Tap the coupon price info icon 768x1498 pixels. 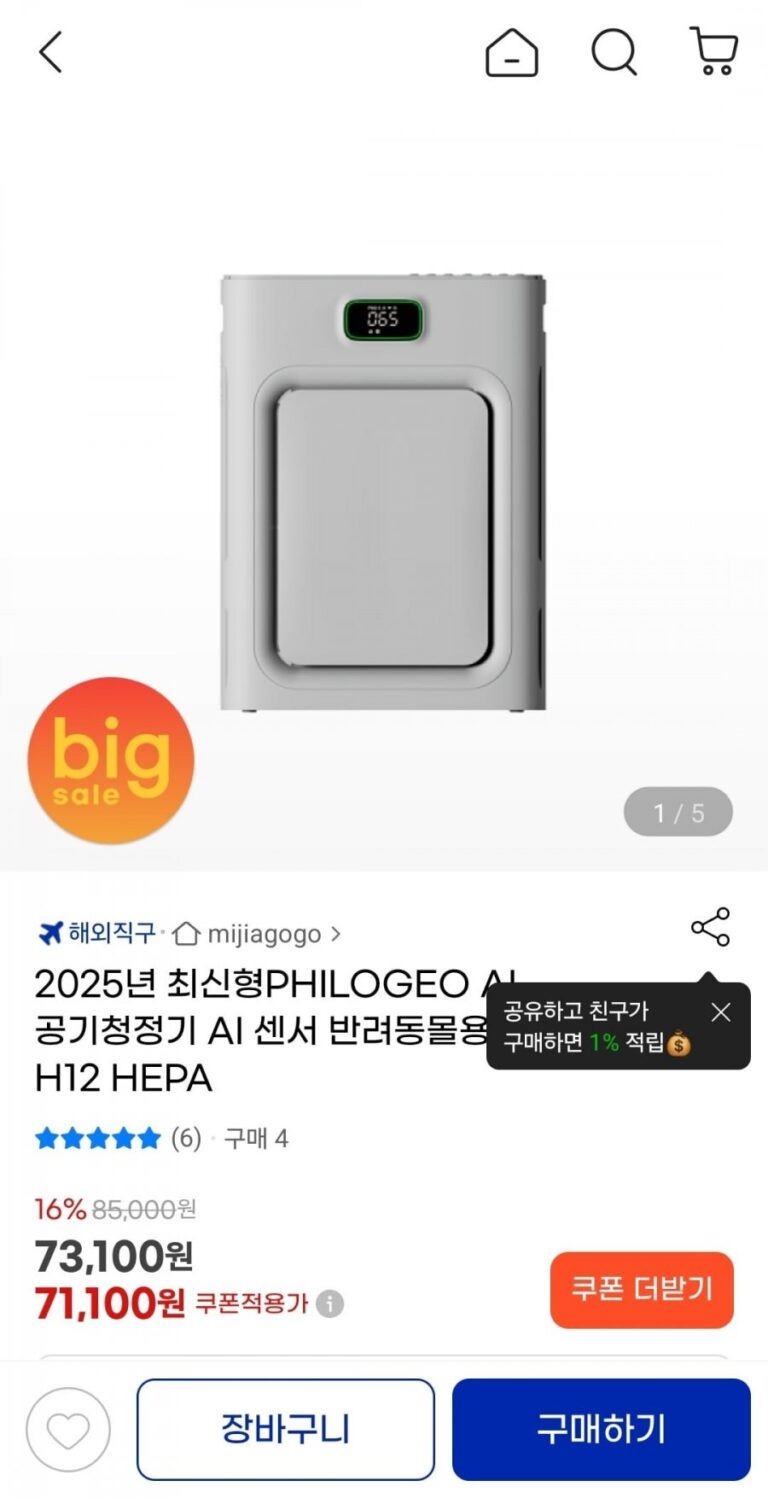pyautogui.click(x=330, y=1304)
